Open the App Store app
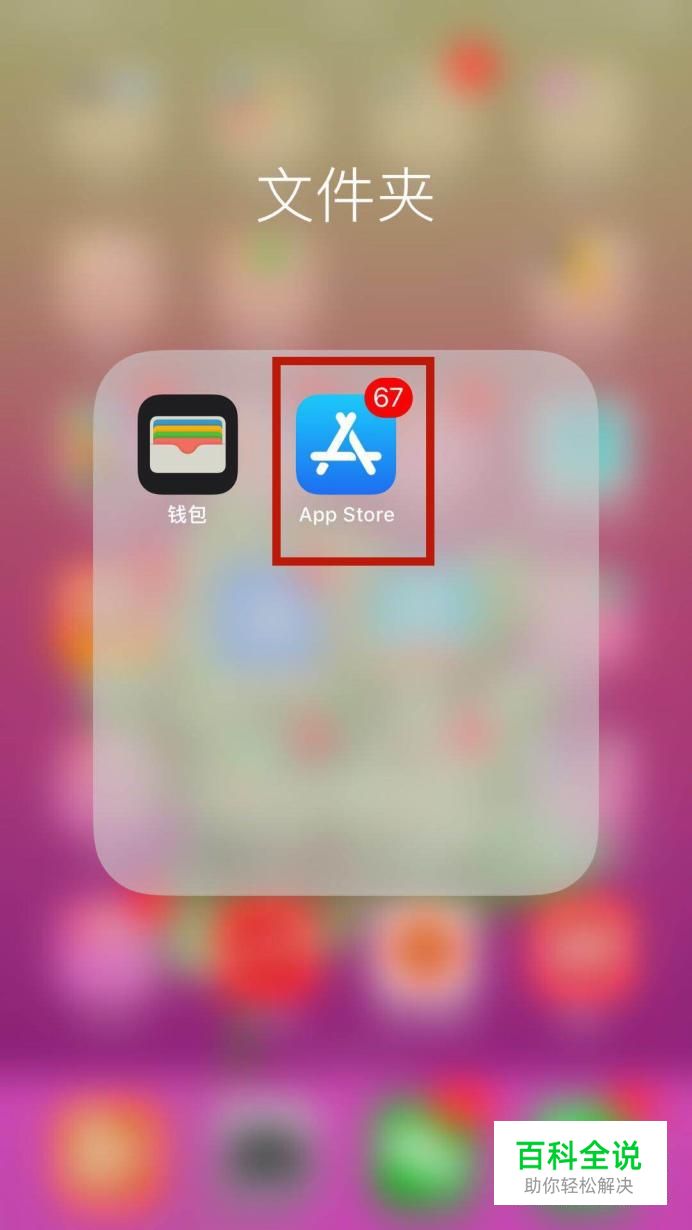The image size is (692, 1230). click(346, 444)
